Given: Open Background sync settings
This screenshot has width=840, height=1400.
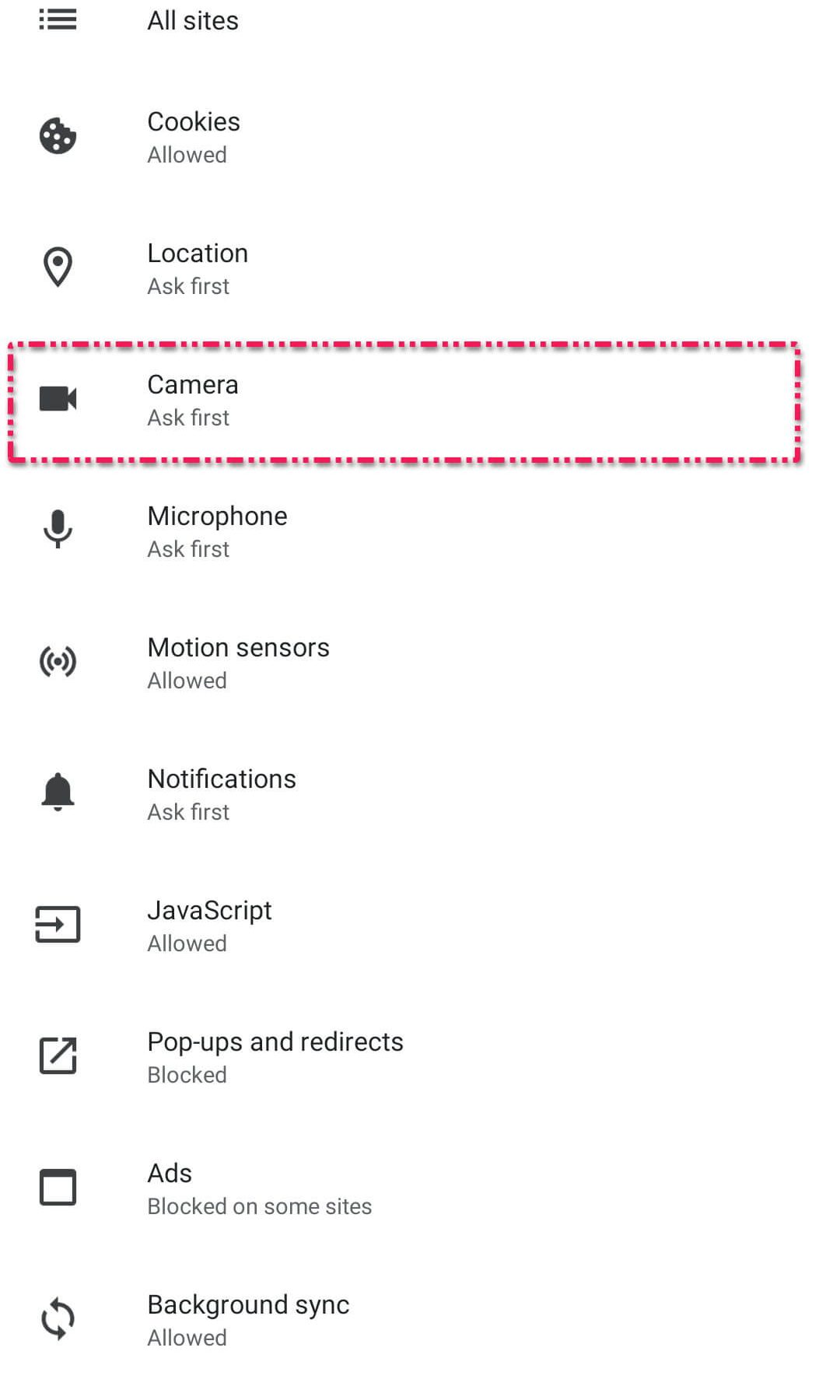Looking at the screenshot, I should coord(248,1320).
